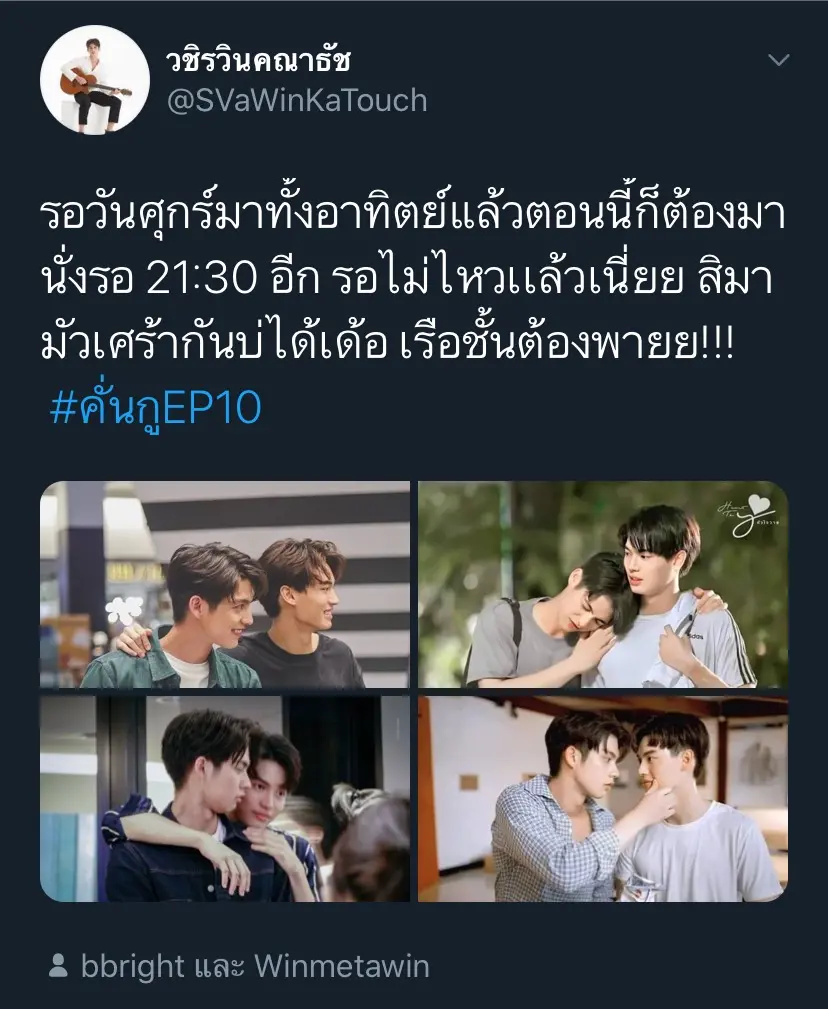View the photo with the striped wall background
The width and height of the screenshot is (828, 1009).
pos(225,585)
